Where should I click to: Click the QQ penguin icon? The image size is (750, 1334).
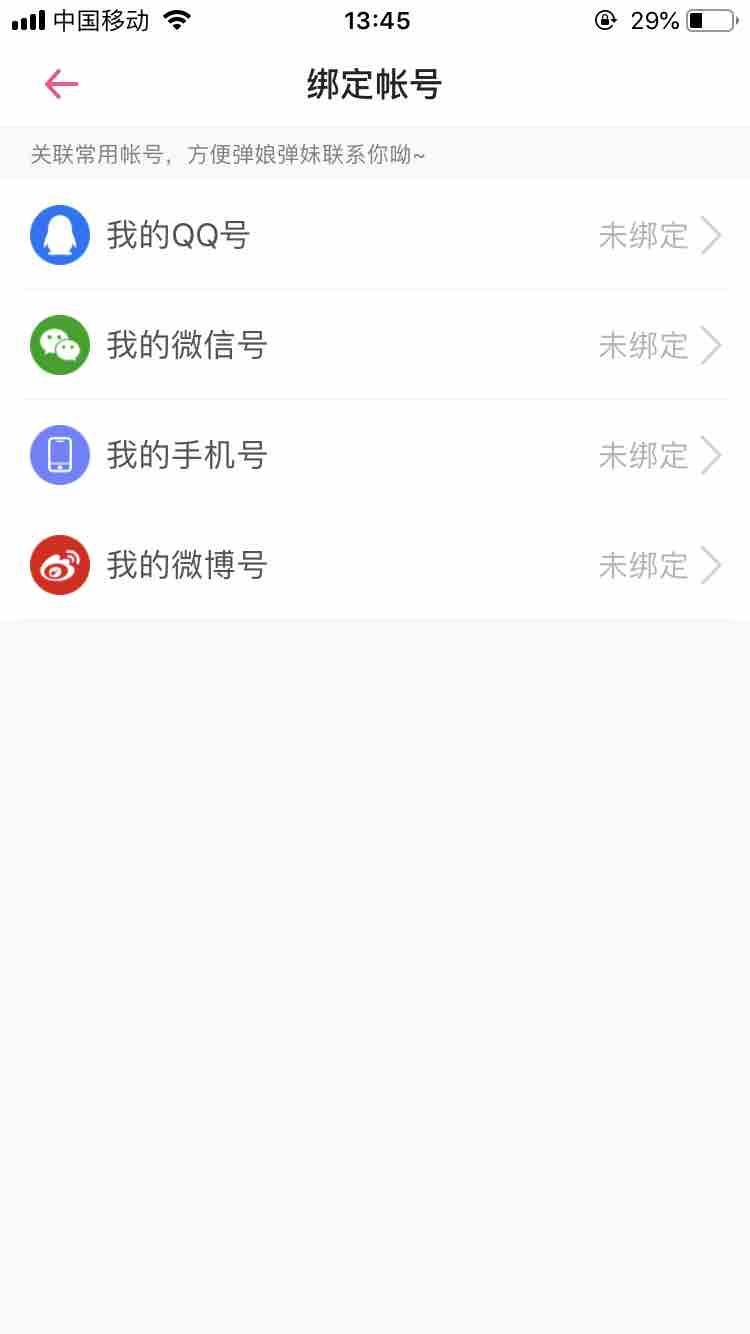pyautogui.click(x=60, y=235)
